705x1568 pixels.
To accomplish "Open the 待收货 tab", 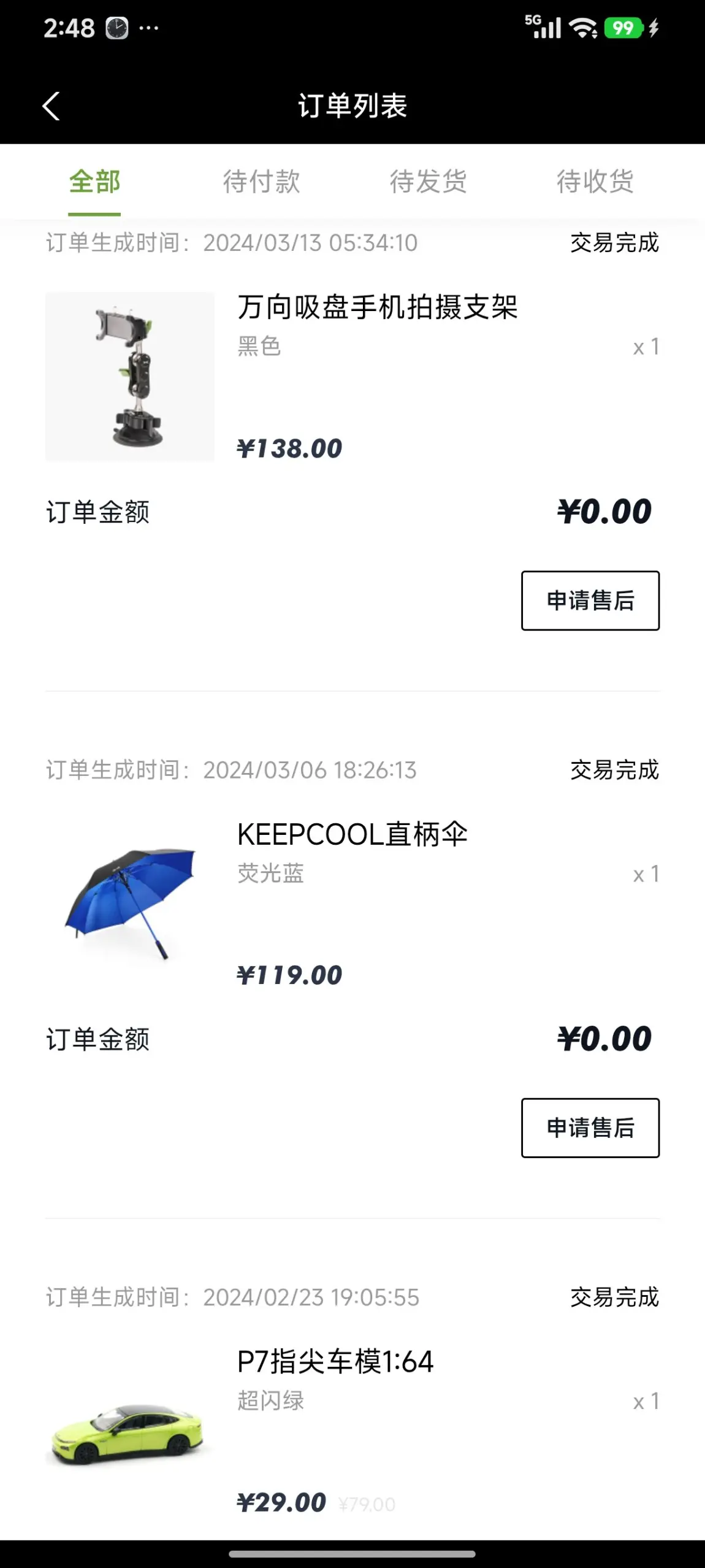I will pos(595,182).
